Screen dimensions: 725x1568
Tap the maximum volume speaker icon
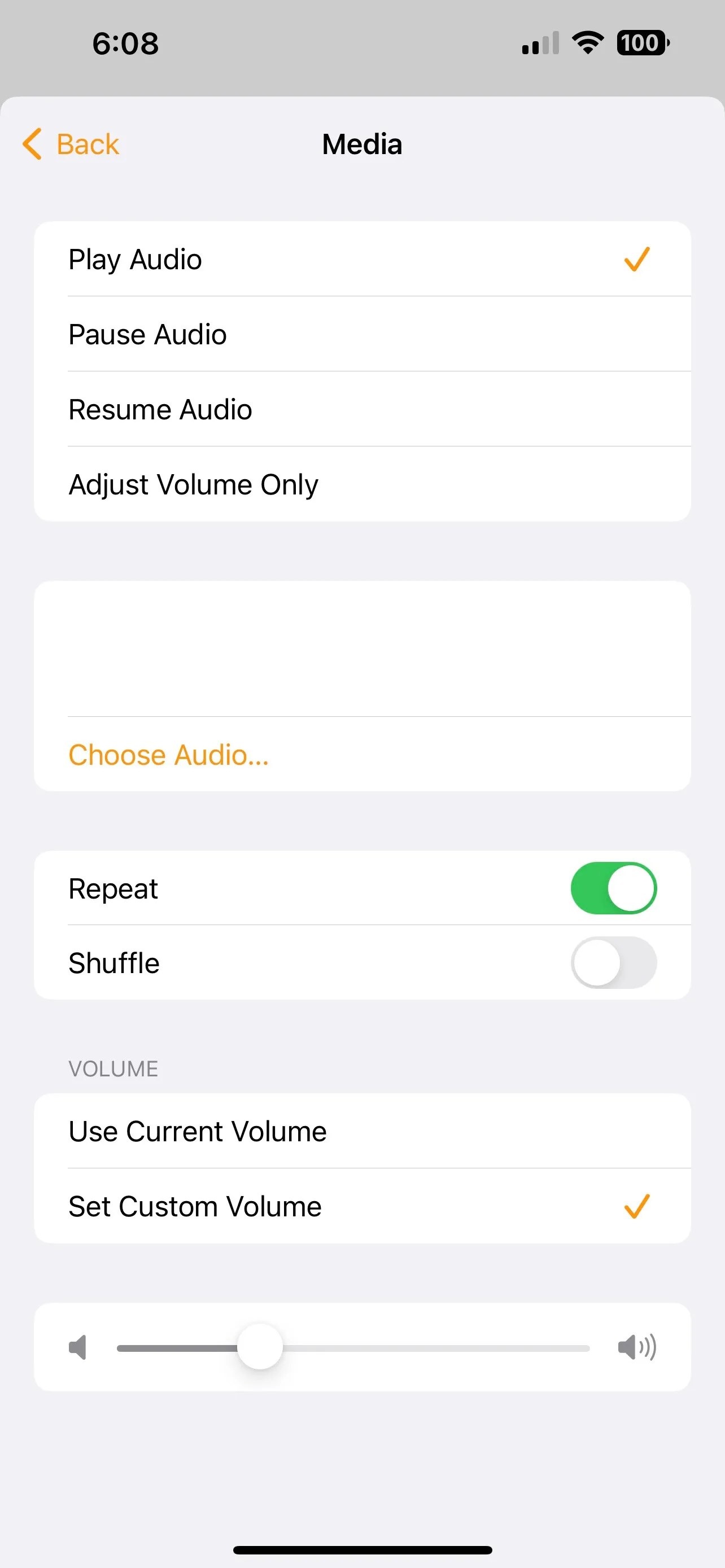pyautogui.click(x=637, y=1348)
